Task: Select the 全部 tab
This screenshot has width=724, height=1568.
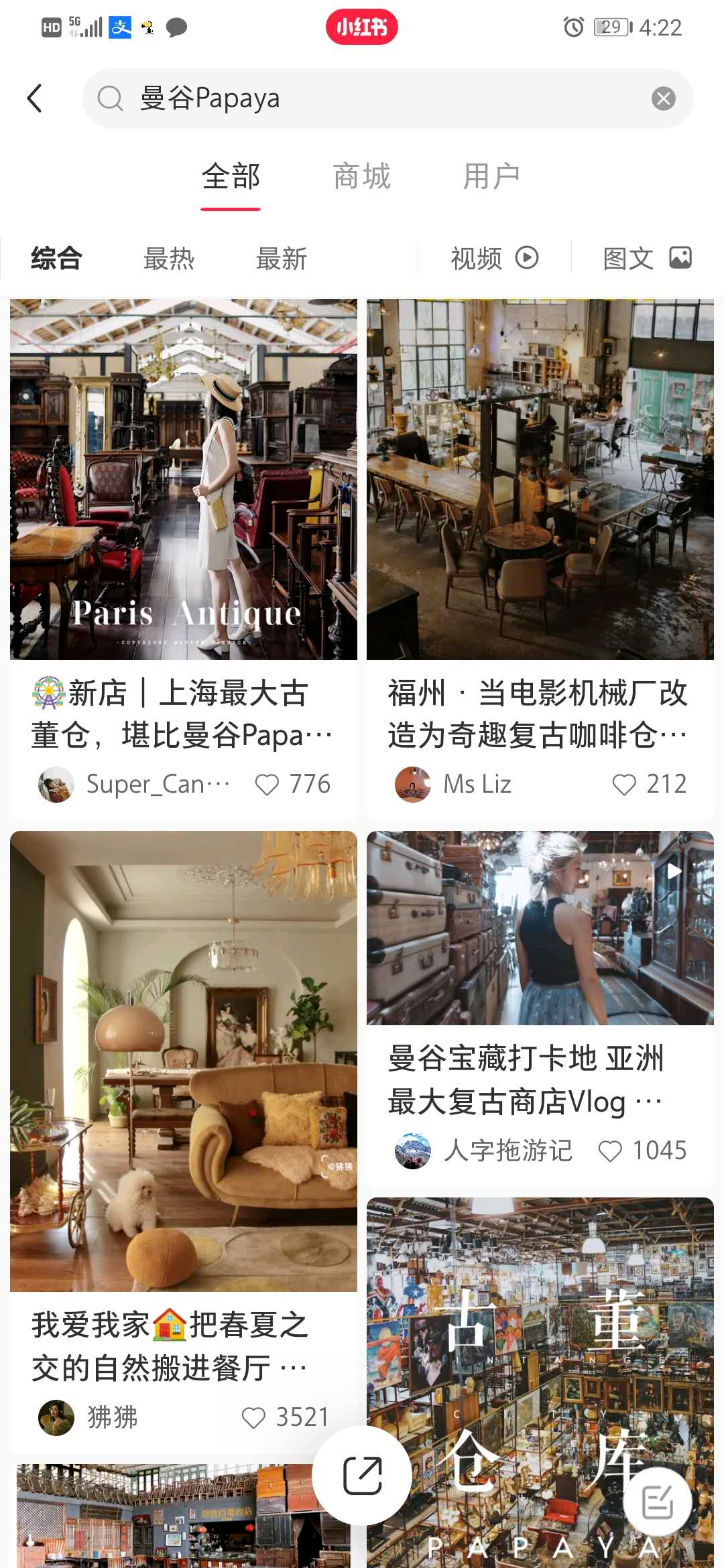Action: (x=231, y=177)
